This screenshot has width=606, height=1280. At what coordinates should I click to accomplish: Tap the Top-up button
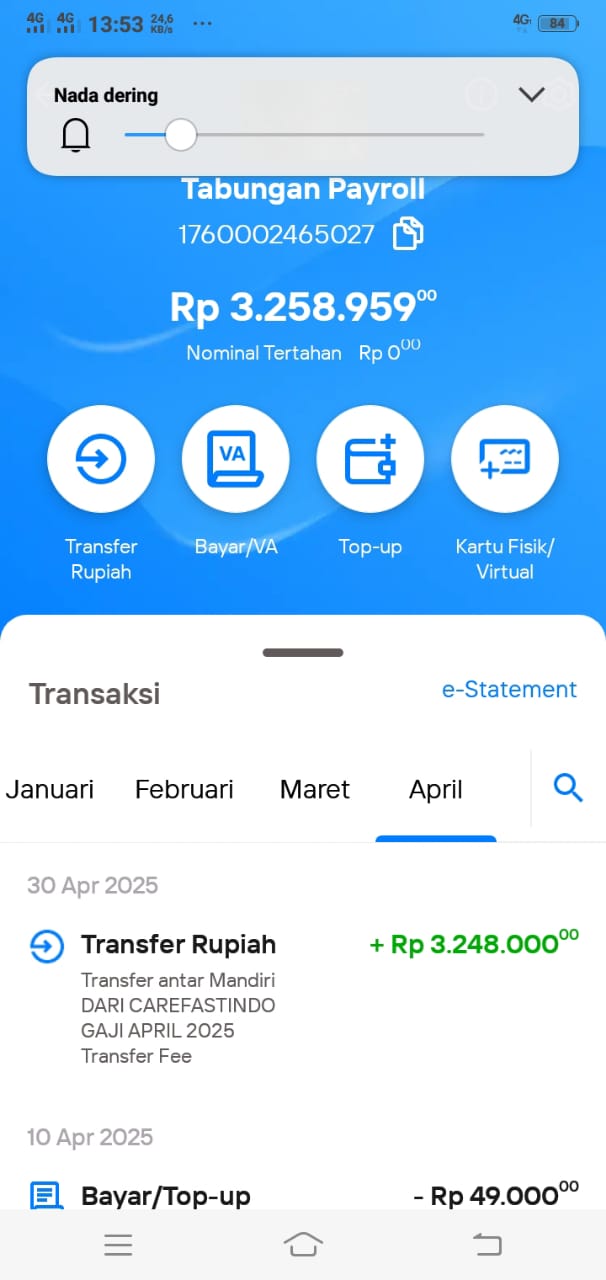pyautogui.click(x=370, y=459)
